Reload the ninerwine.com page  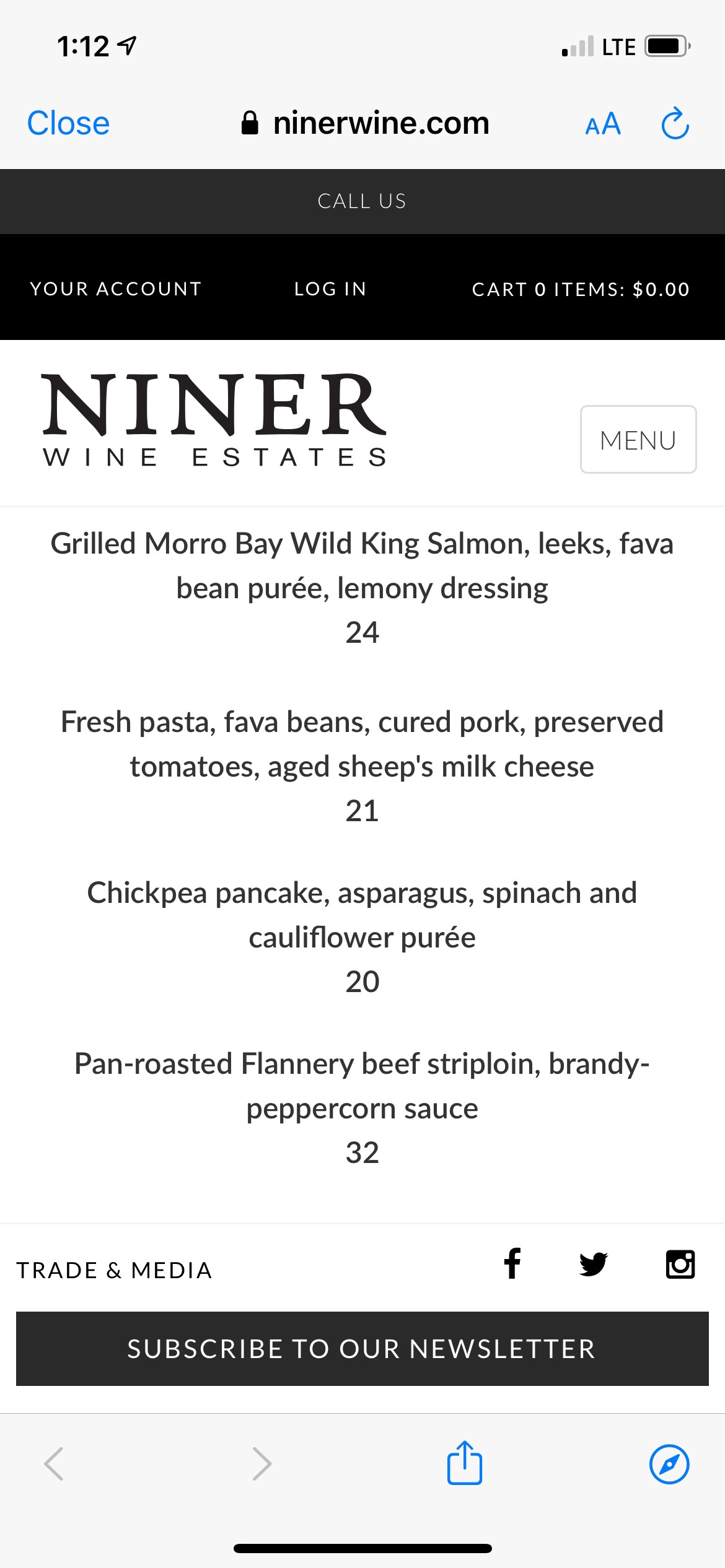(x=675, y=124)
